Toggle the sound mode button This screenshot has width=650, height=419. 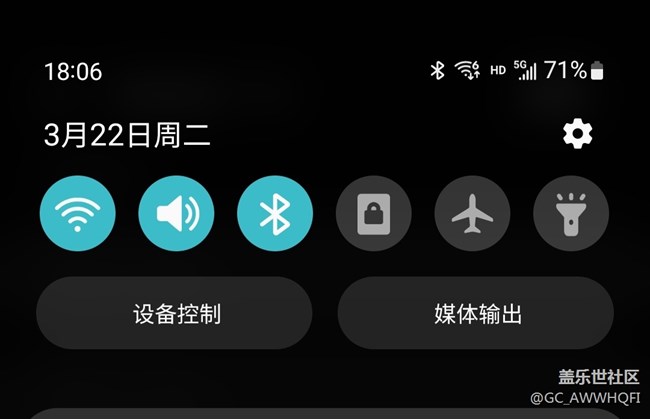pyautogui.click(x=176, y=213)
